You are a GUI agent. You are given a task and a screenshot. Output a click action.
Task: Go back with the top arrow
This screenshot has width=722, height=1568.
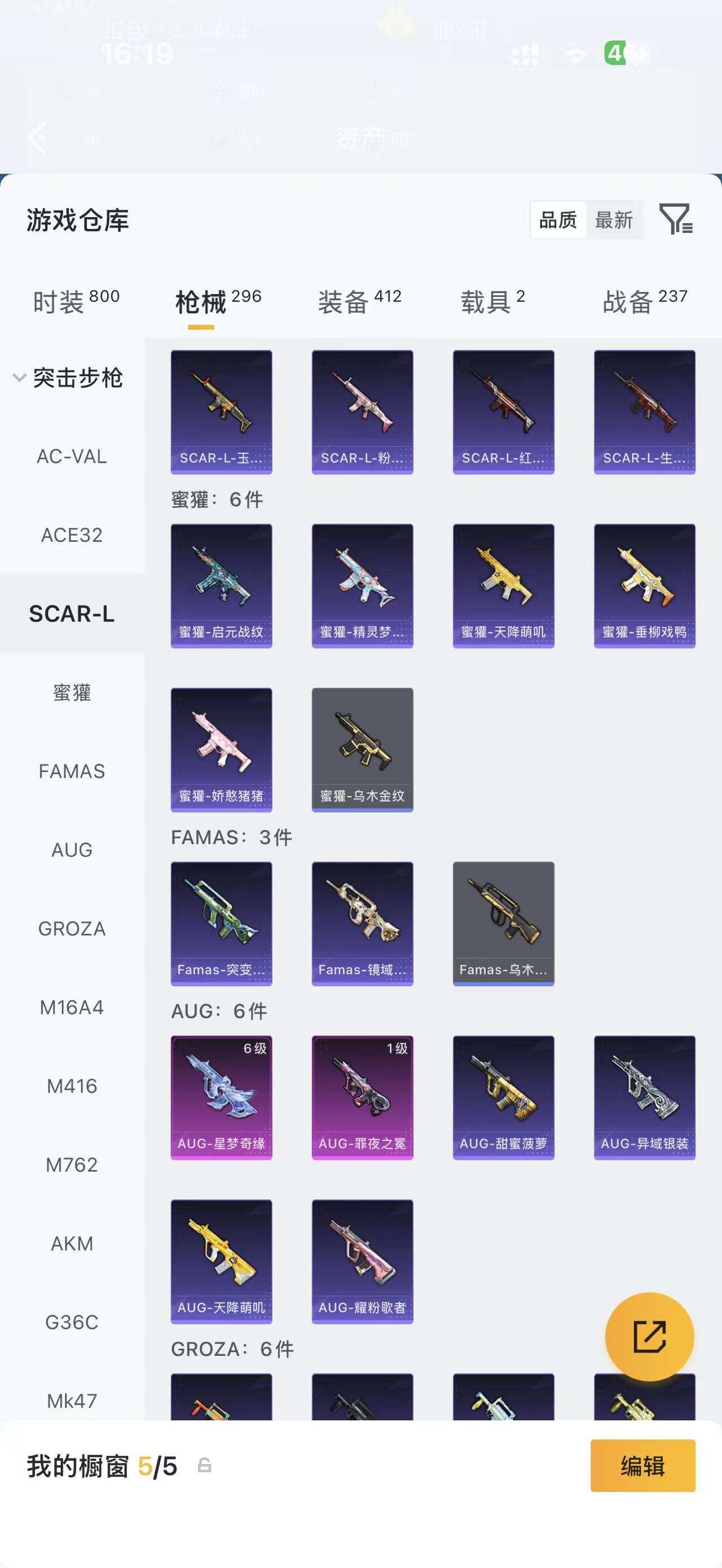[38, 136]
